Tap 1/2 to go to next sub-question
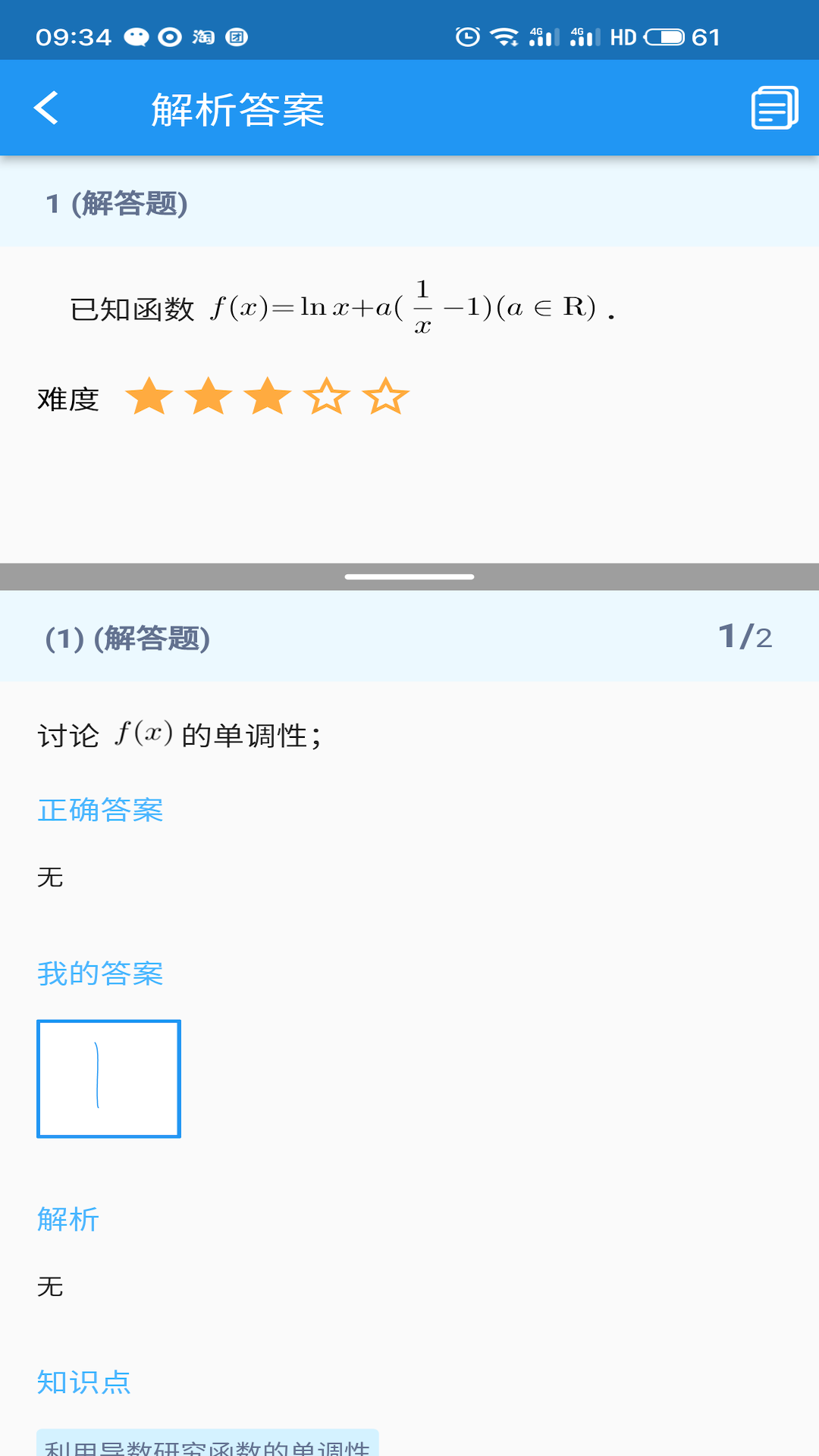Image resolution: width=819 pixels, height=1456 pixels. click(x=748, y=635)
